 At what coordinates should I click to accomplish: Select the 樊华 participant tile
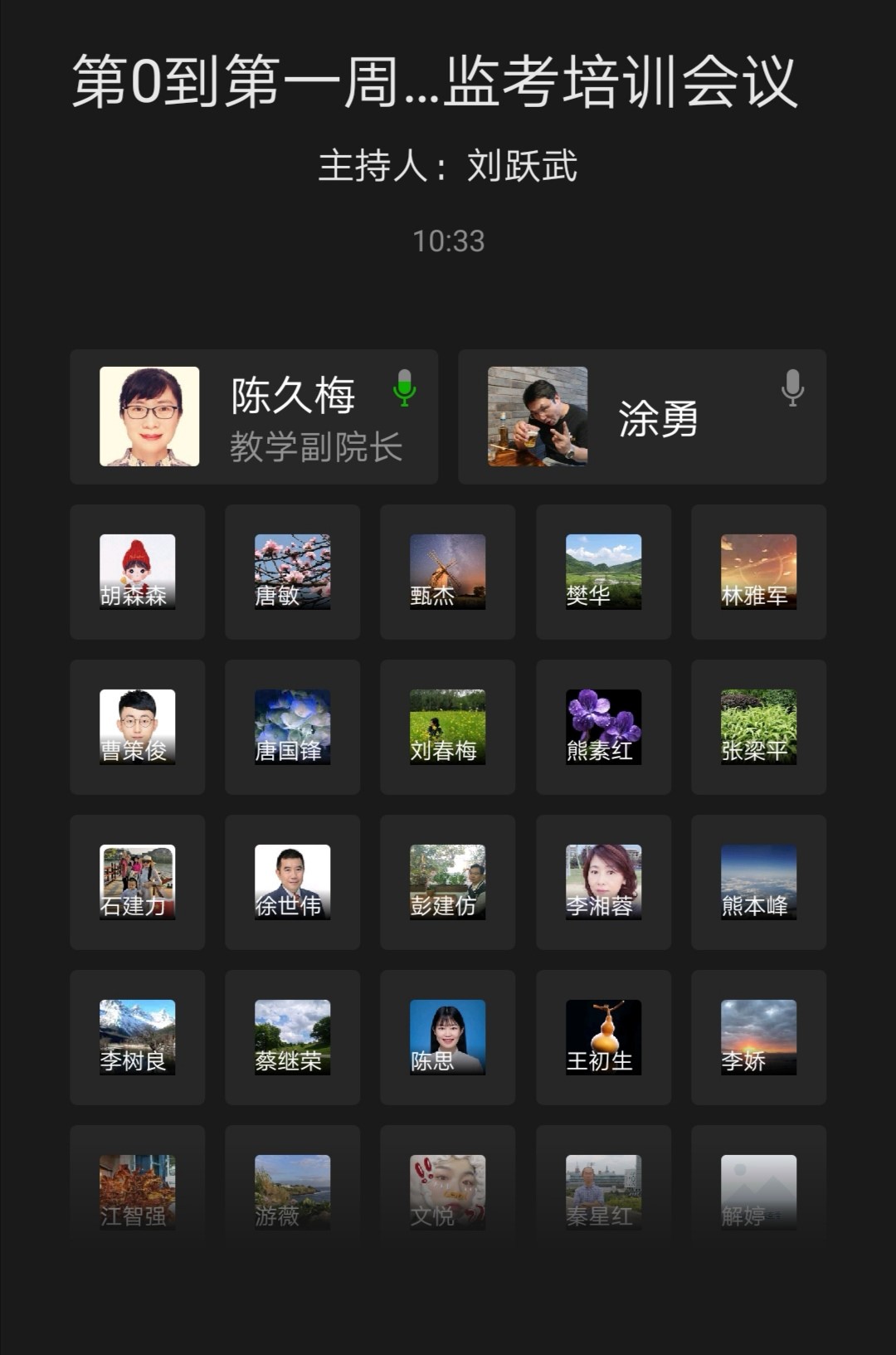coord(603,572)
